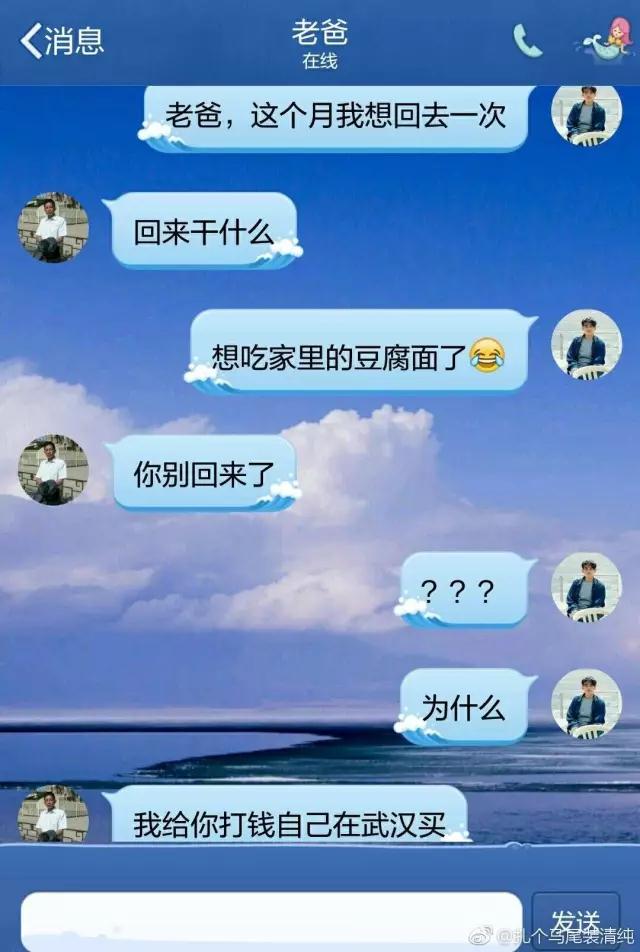
Task: Open dad's avatar beside 回来干什么
Action: click(53, 228)
